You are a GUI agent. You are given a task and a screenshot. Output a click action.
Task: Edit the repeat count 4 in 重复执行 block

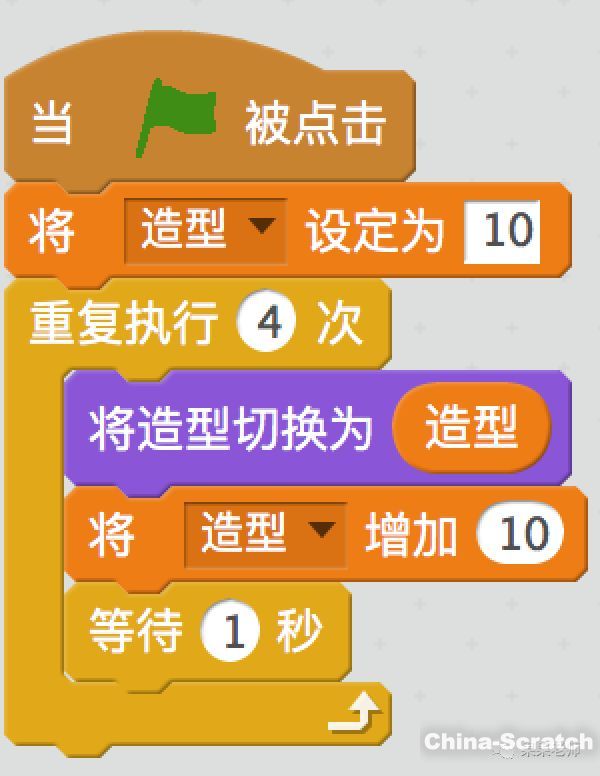click(267, 324)
